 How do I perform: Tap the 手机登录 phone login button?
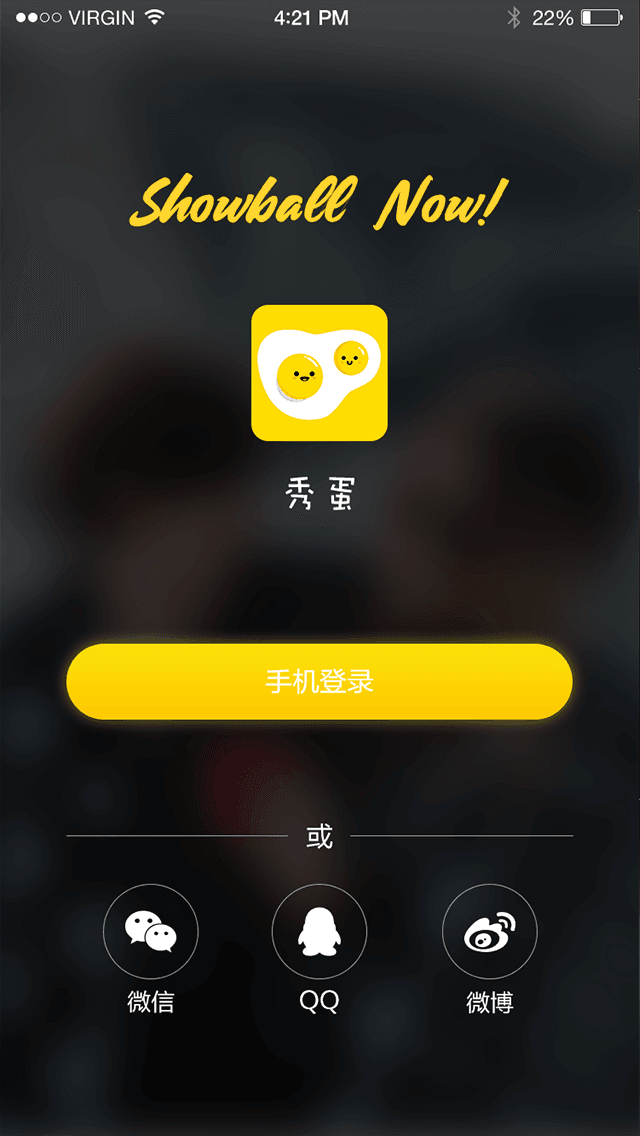(319, 682)
